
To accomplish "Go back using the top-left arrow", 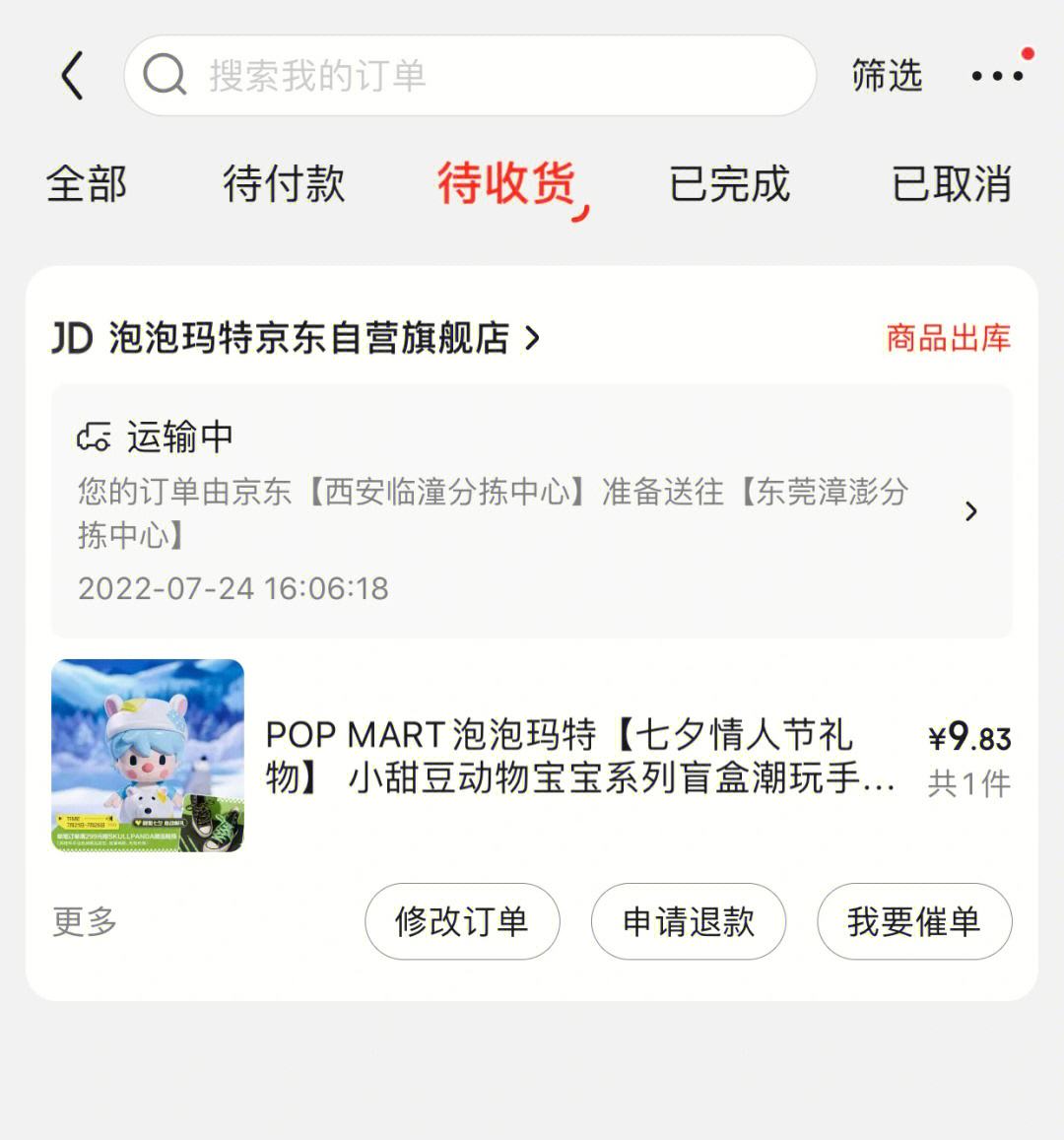I will coord(73,76).
